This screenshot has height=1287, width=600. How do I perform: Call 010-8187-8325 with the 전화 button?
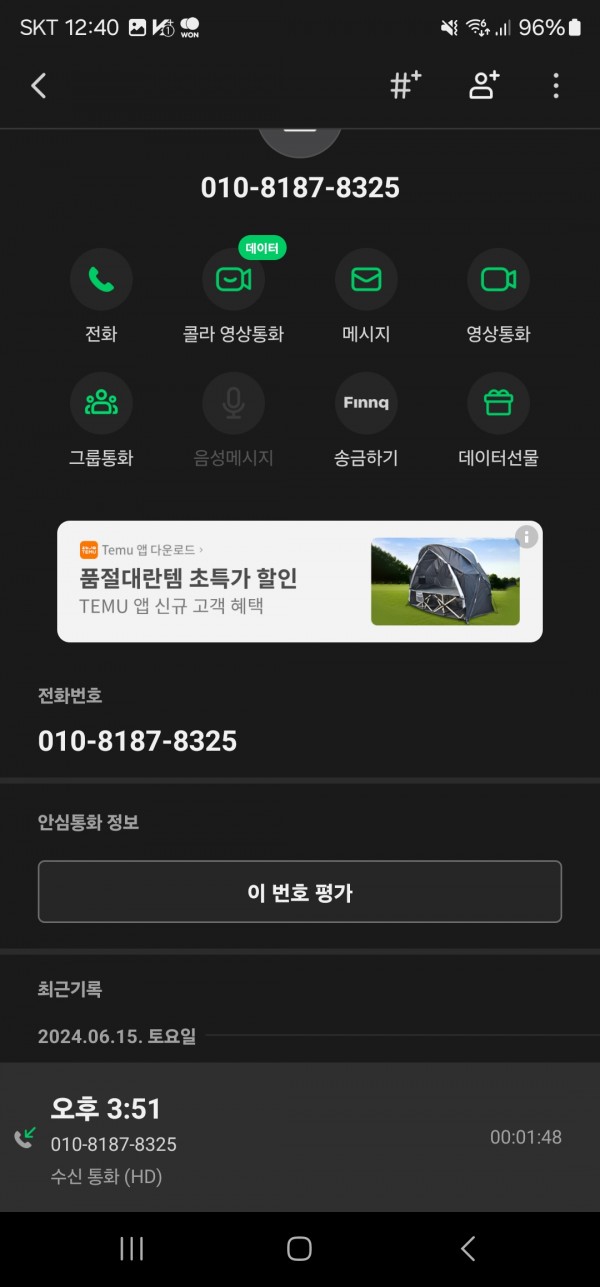(x=101, y=279)
